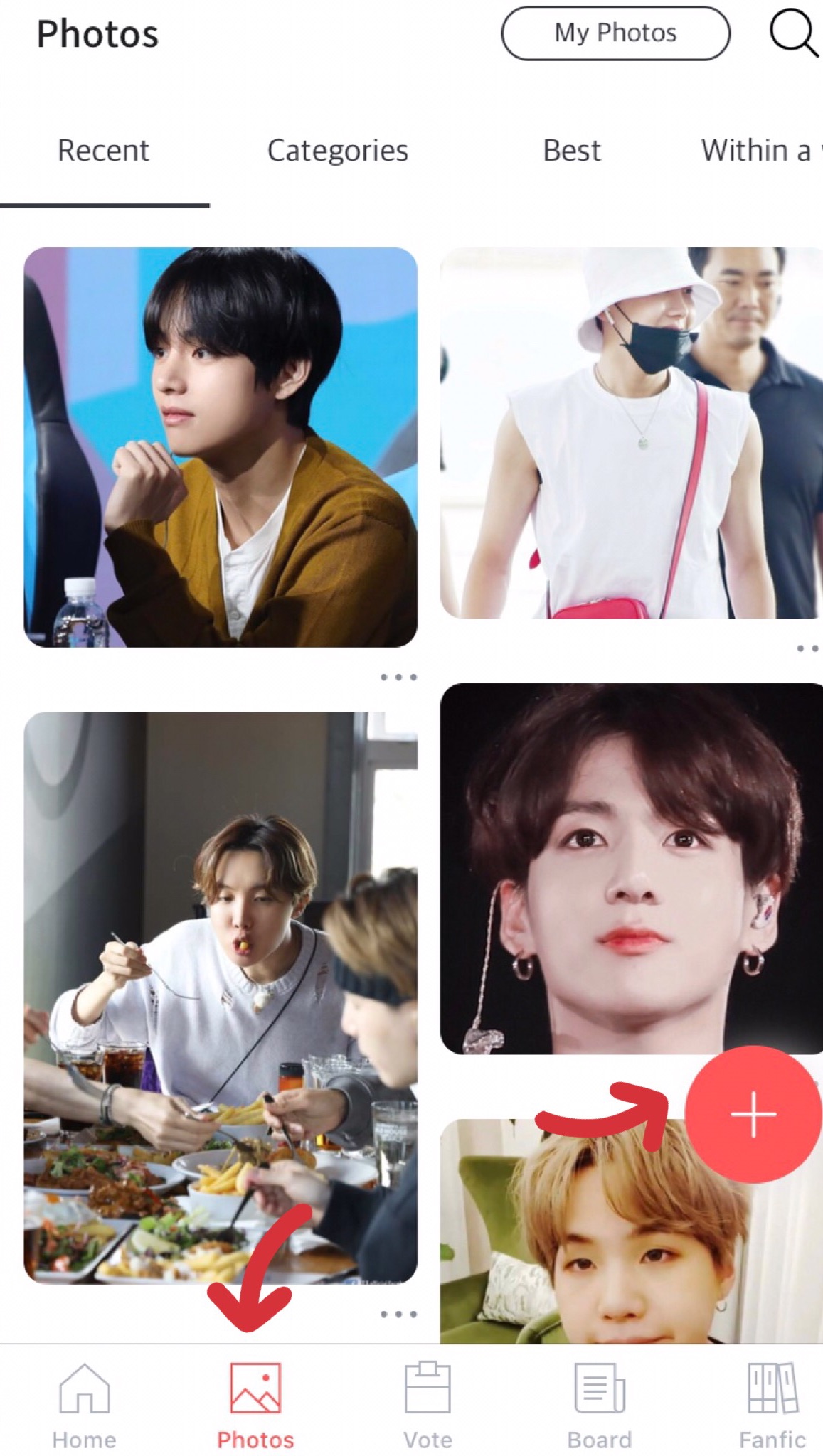Image resolution: width=823 pixels, height=1456 pixels.
Task: Open the photo of man in mustard cardigan
Action: (x=221, y=446)
